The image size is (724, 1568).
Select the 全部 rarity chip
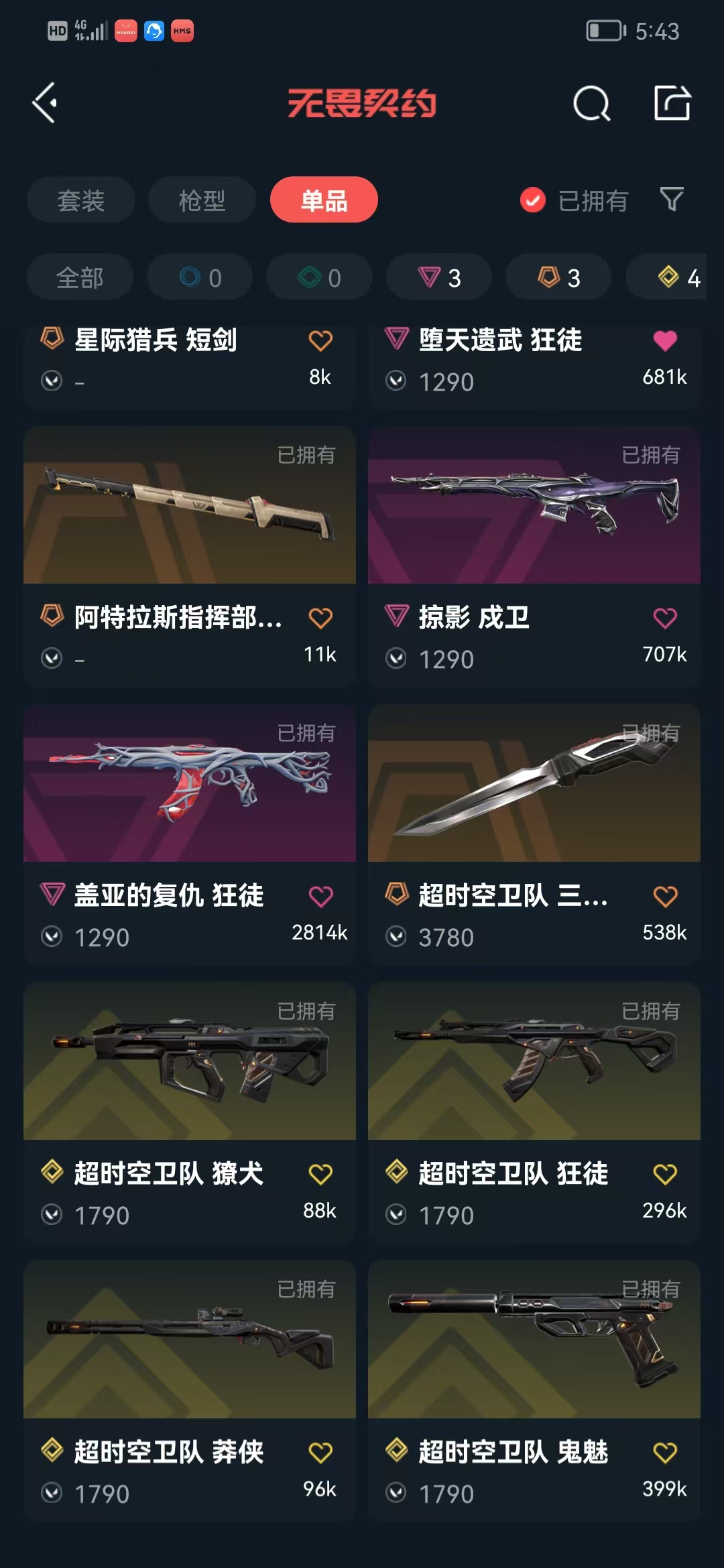click(80, 277)
